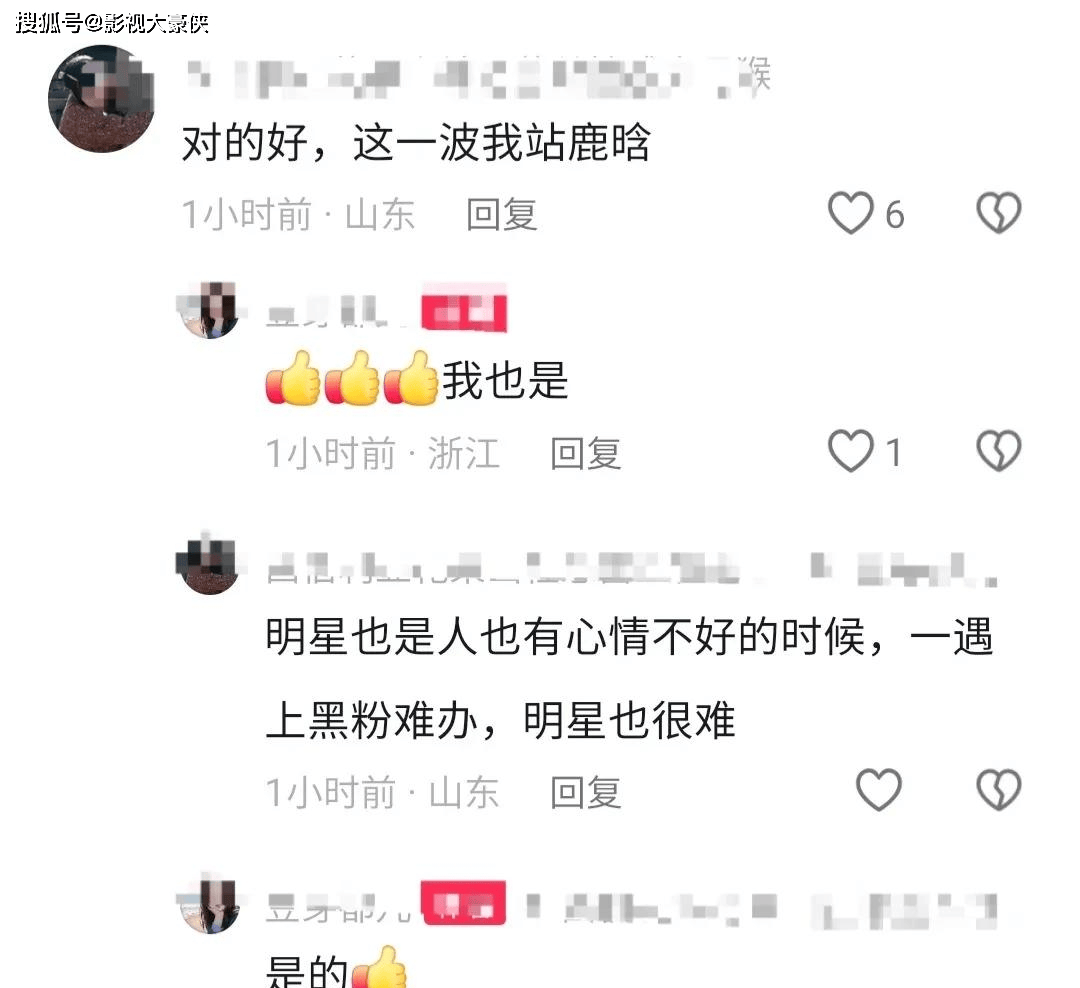Image resolution: width=1080 pixels, height=988 pixels.
Task: Dislike the comment "明星也是人也有心情不好的时候"
Action: point(997,791)
